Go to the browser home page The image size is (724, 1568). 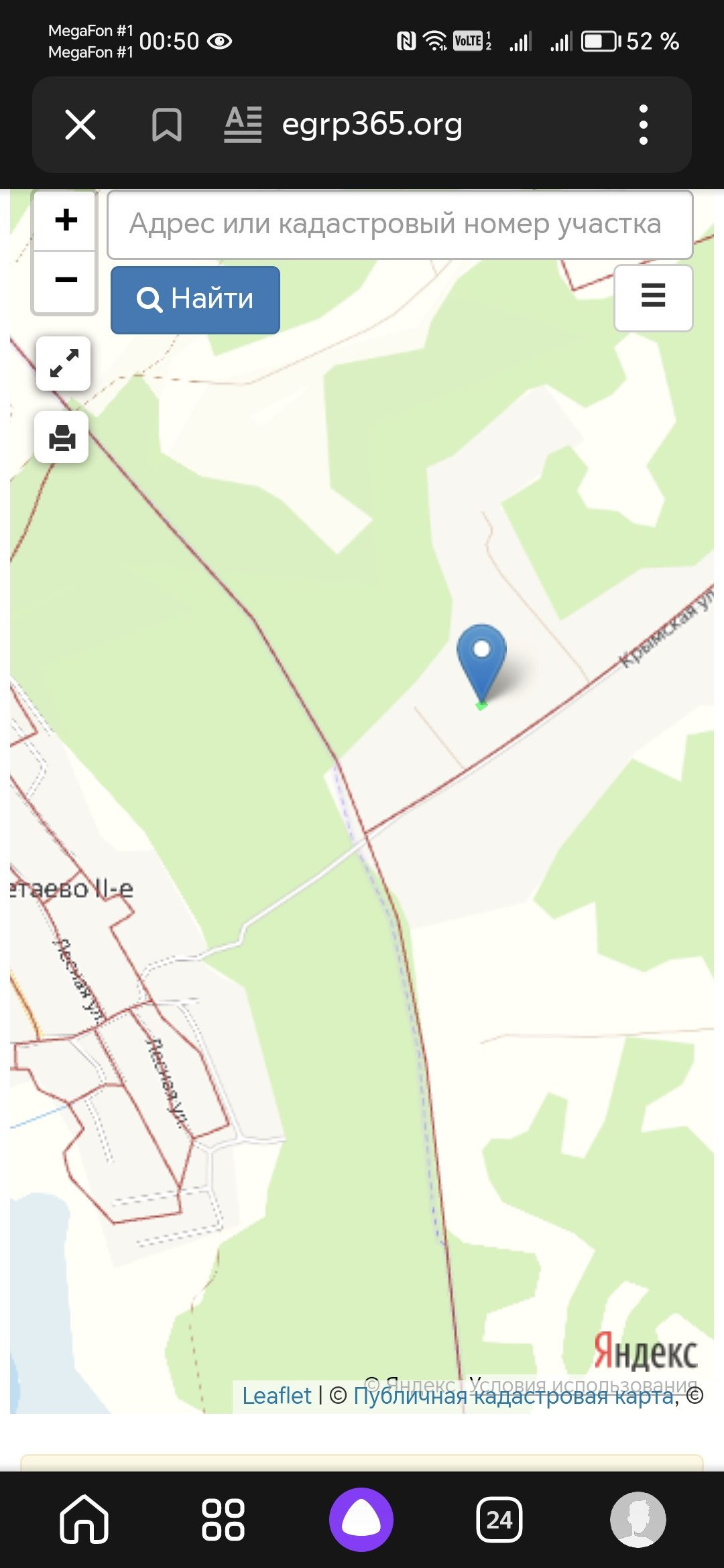(x=84, y=1519)
